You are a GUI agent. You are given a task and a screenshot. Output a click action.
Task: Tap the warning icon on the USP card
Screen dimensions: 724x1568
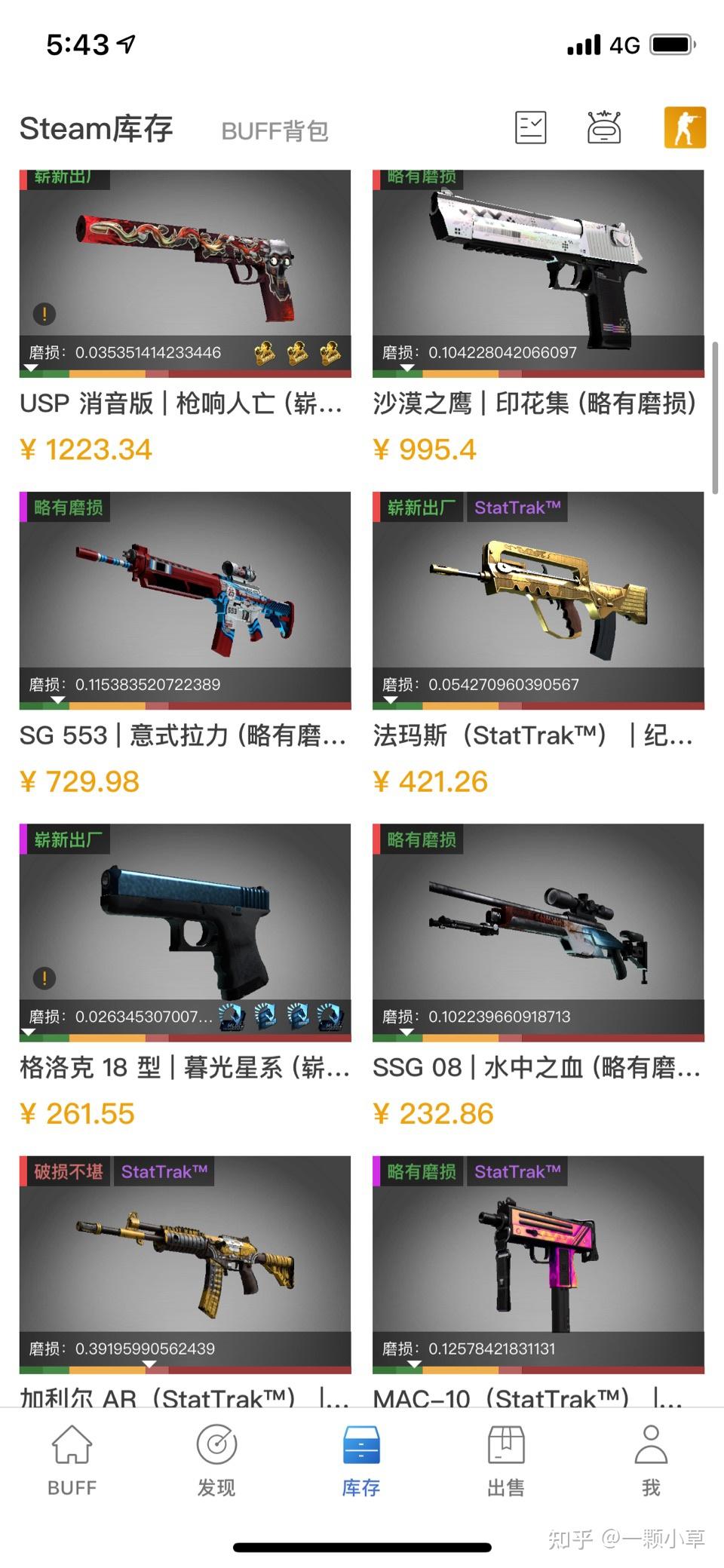(44, 314)
